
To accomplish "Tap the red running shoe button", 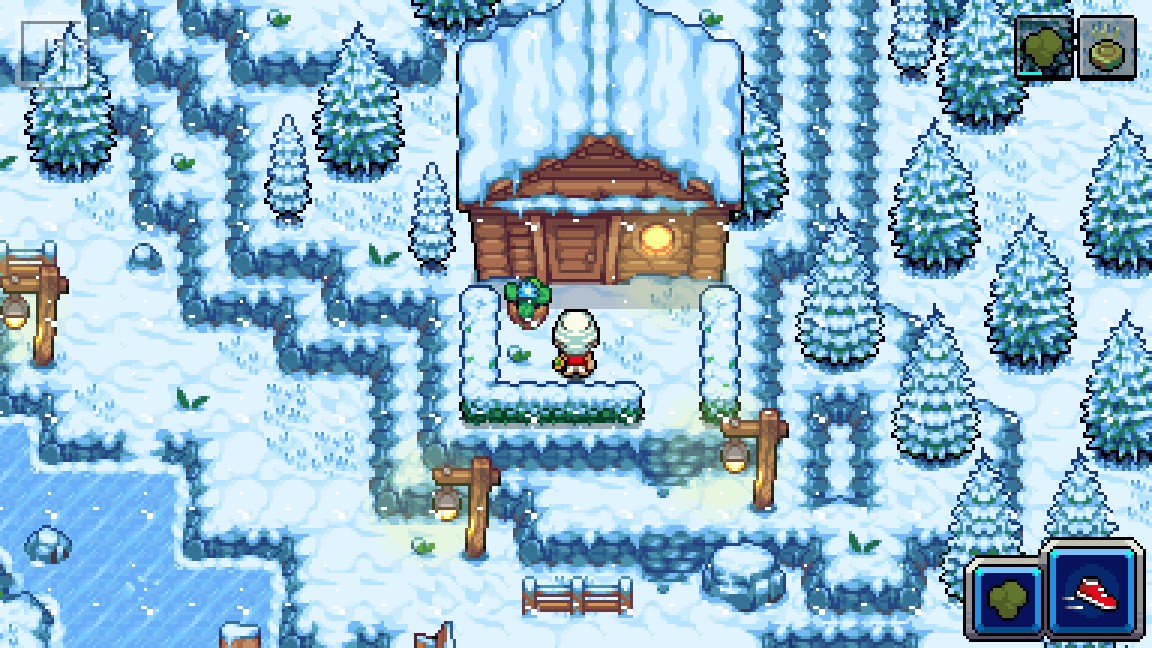I will (x=1094, y=594).
